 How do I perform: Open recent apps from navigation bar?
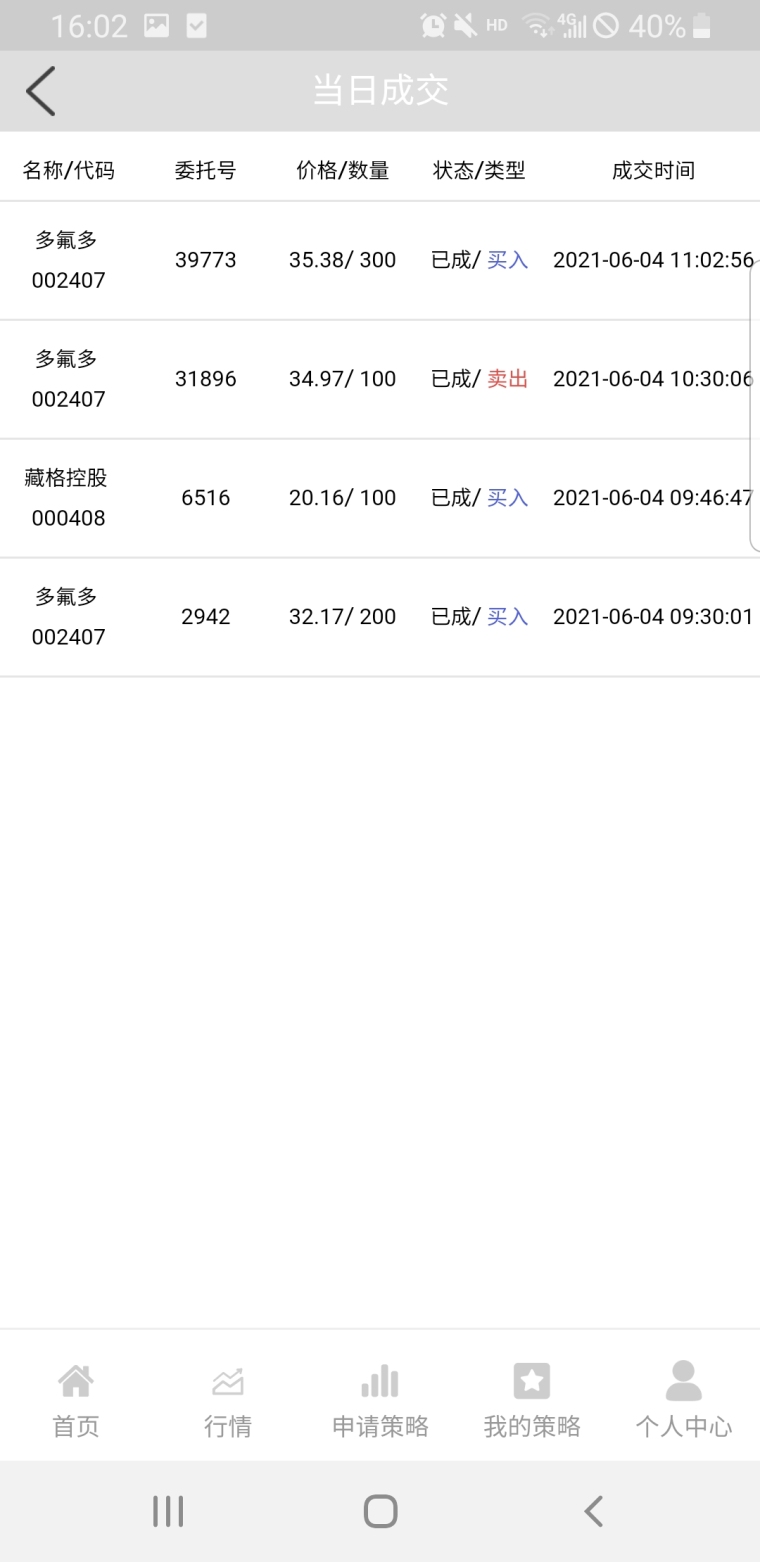click(168, 1511)
